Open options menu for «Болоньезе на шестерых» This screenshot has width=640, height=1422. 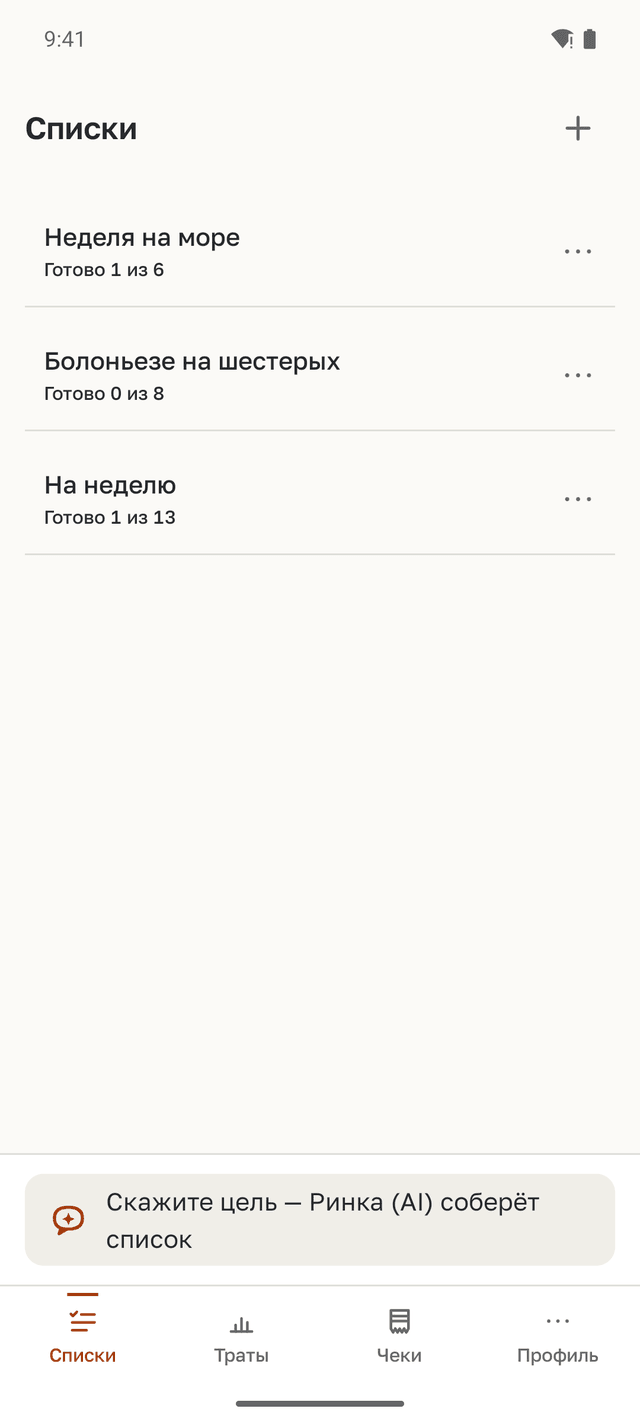coord(578,376)
